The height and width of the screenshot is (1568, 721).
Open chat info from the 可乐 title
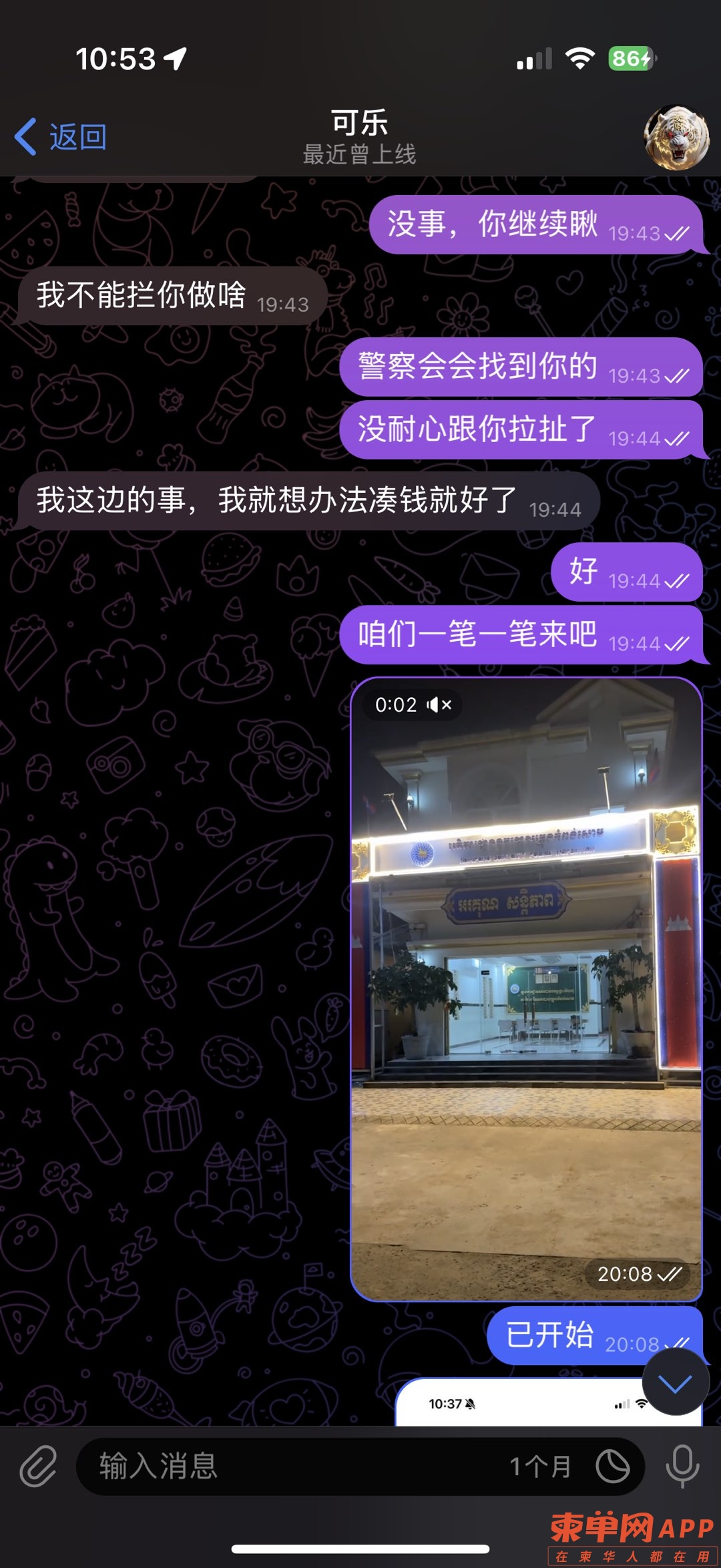tap(359, 136)
